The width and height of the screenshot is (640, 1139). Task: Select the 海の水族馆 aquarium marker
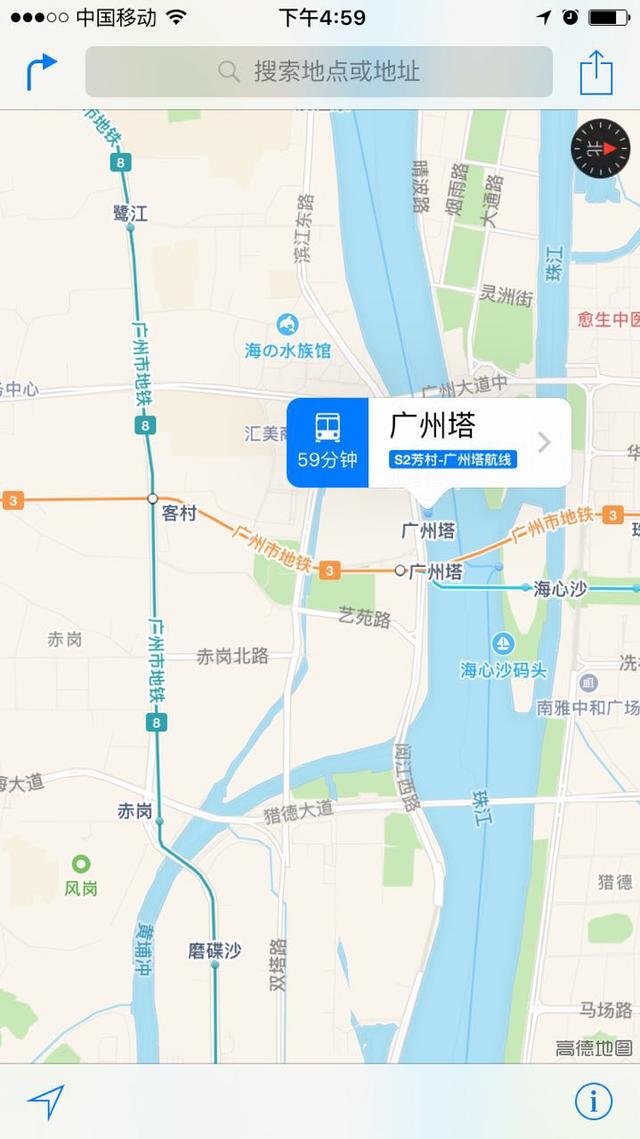pos(288,325)
